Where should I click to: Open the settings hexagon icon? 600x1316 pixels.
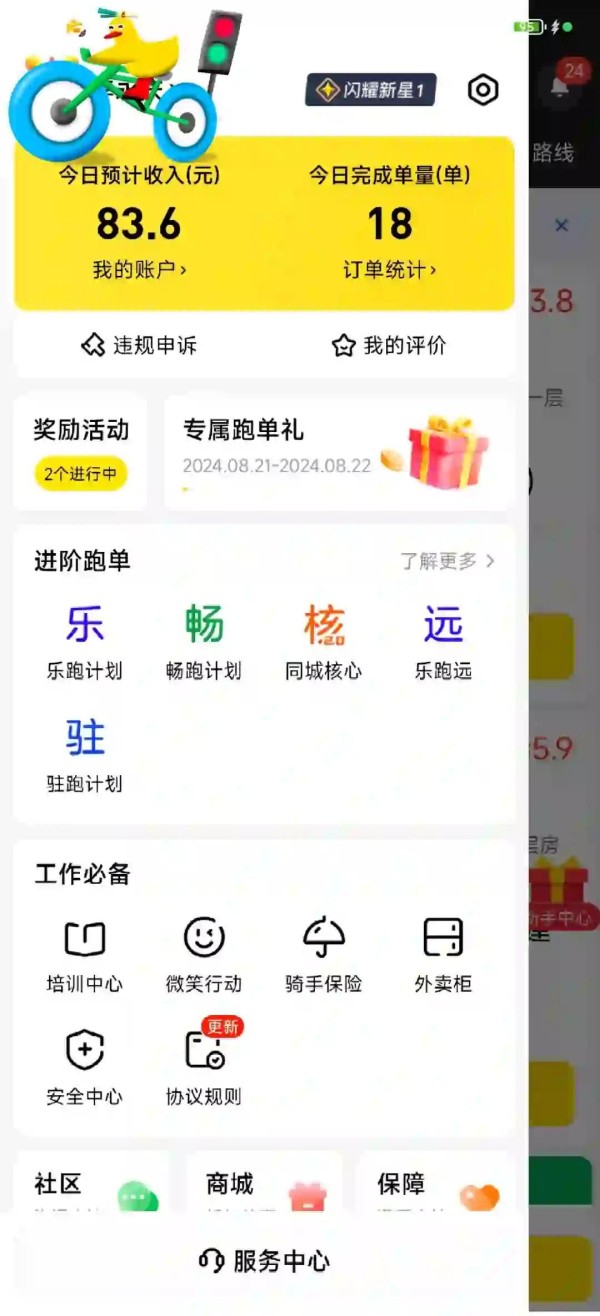(483, 90)
